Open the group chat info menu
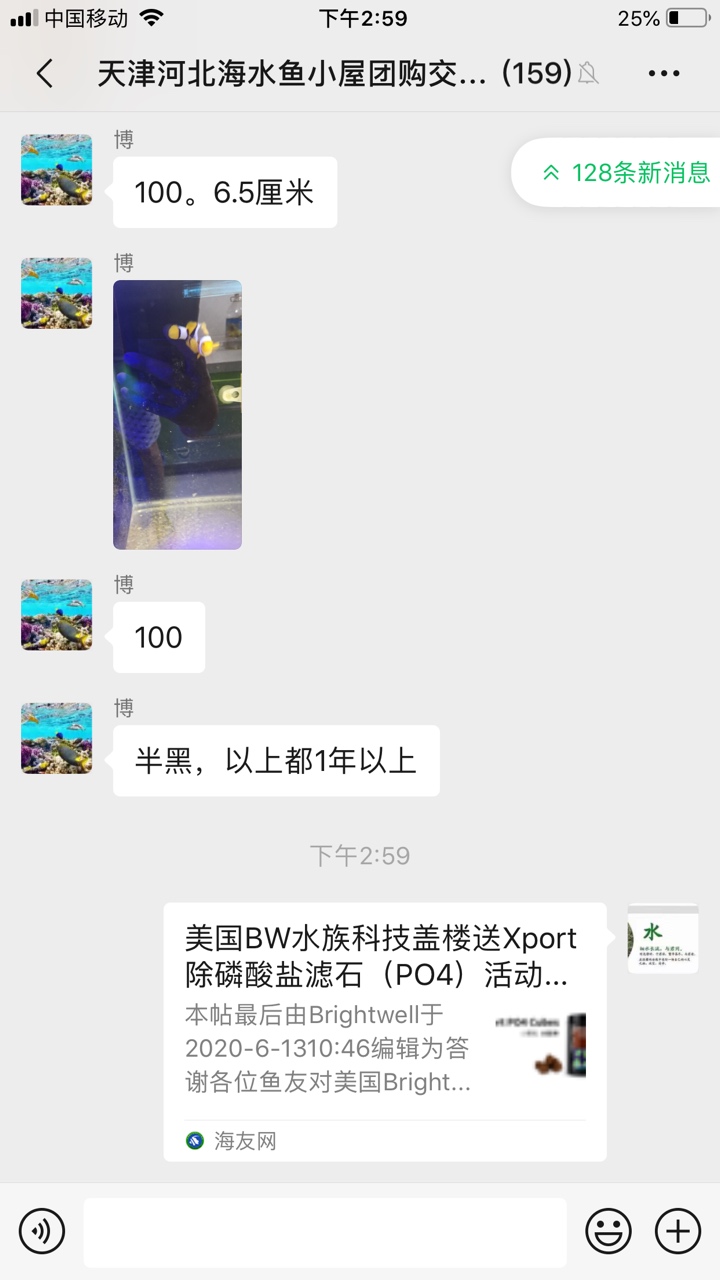This screenshot has width=720, height=1280. [x=664, y=73]
